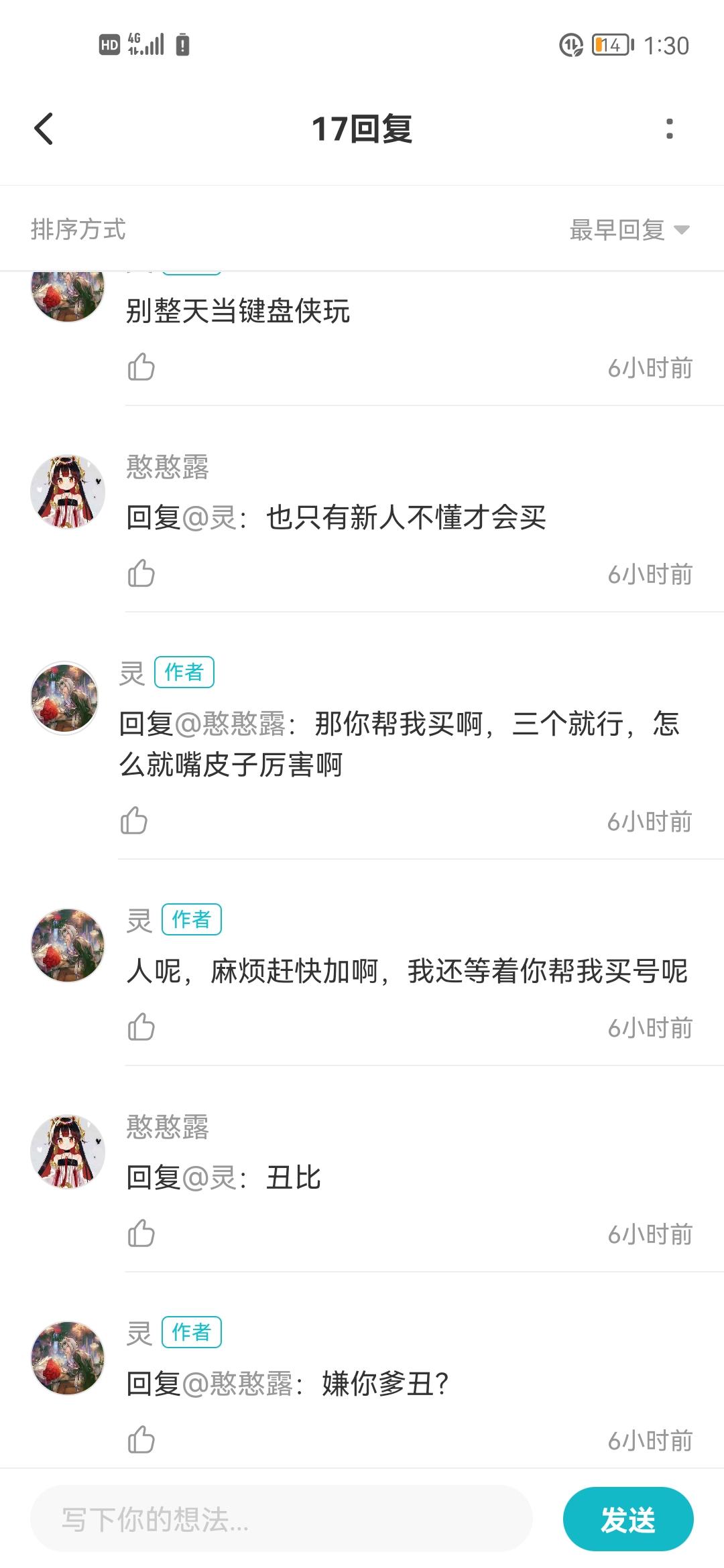Image resolution: width=724 pixels, height=1568 pixels.
Task: Like the reply 嫌你爹丑?
Action: (141, 1440)
